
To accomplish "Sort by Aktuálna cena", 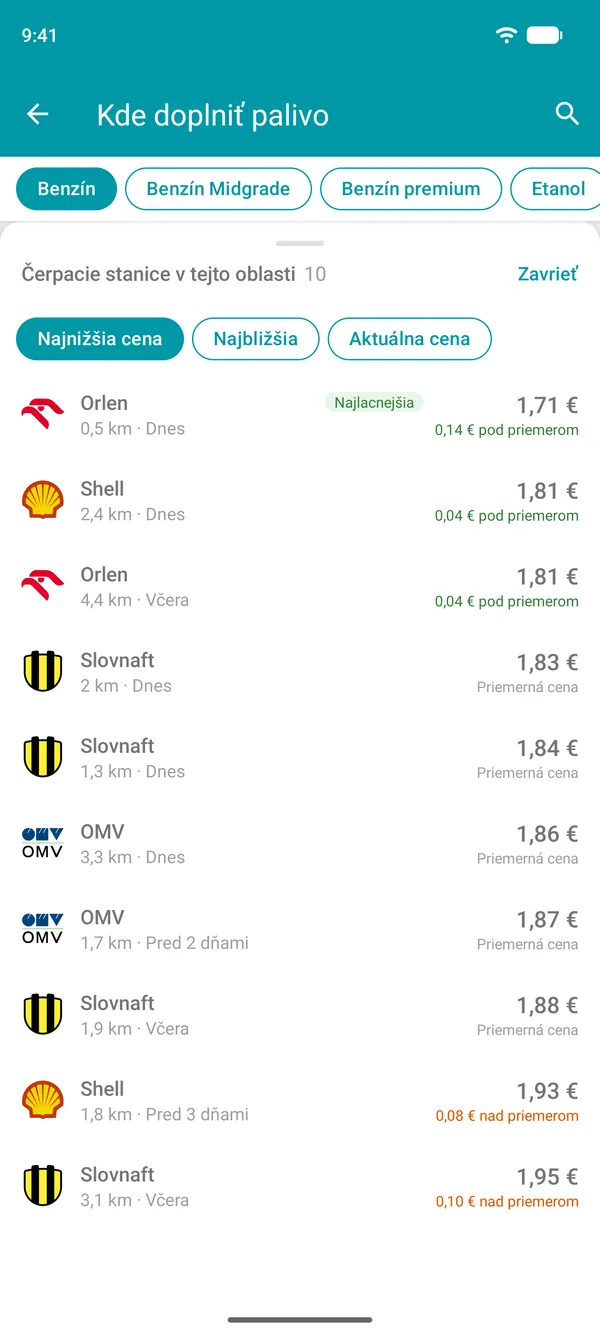I will coord(409,339).
